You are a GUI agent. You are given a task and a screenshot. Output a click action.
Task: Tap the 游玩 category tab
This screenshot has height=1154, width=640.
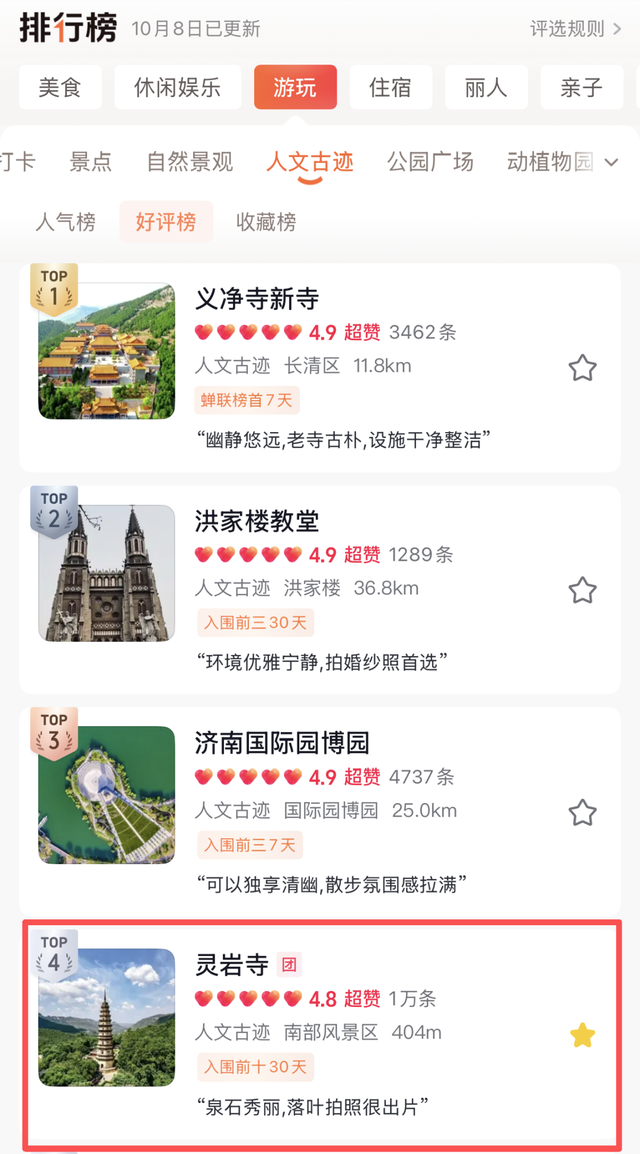click(295, 88)
